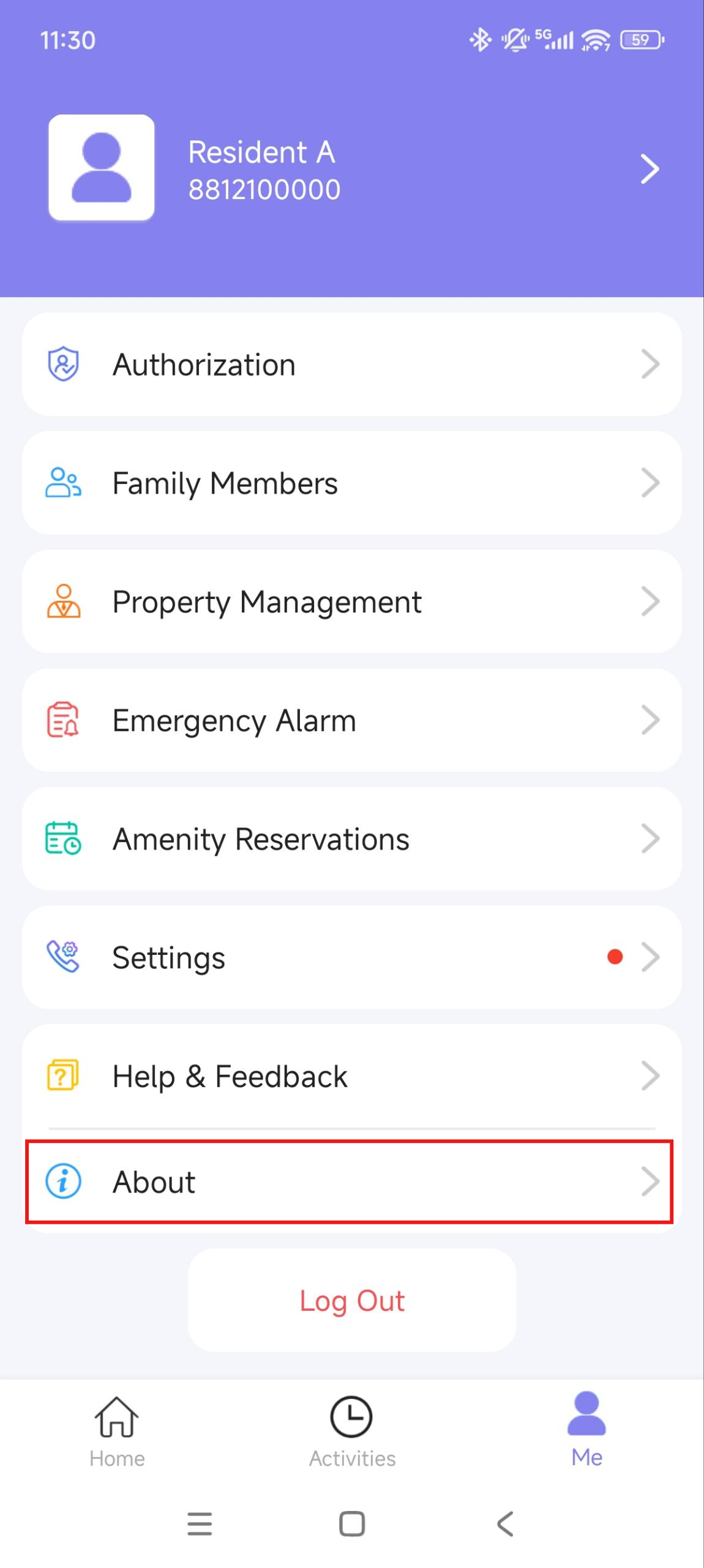Go to Property Management
This screenshot has height=1568, width=704.
click(352, 601)
